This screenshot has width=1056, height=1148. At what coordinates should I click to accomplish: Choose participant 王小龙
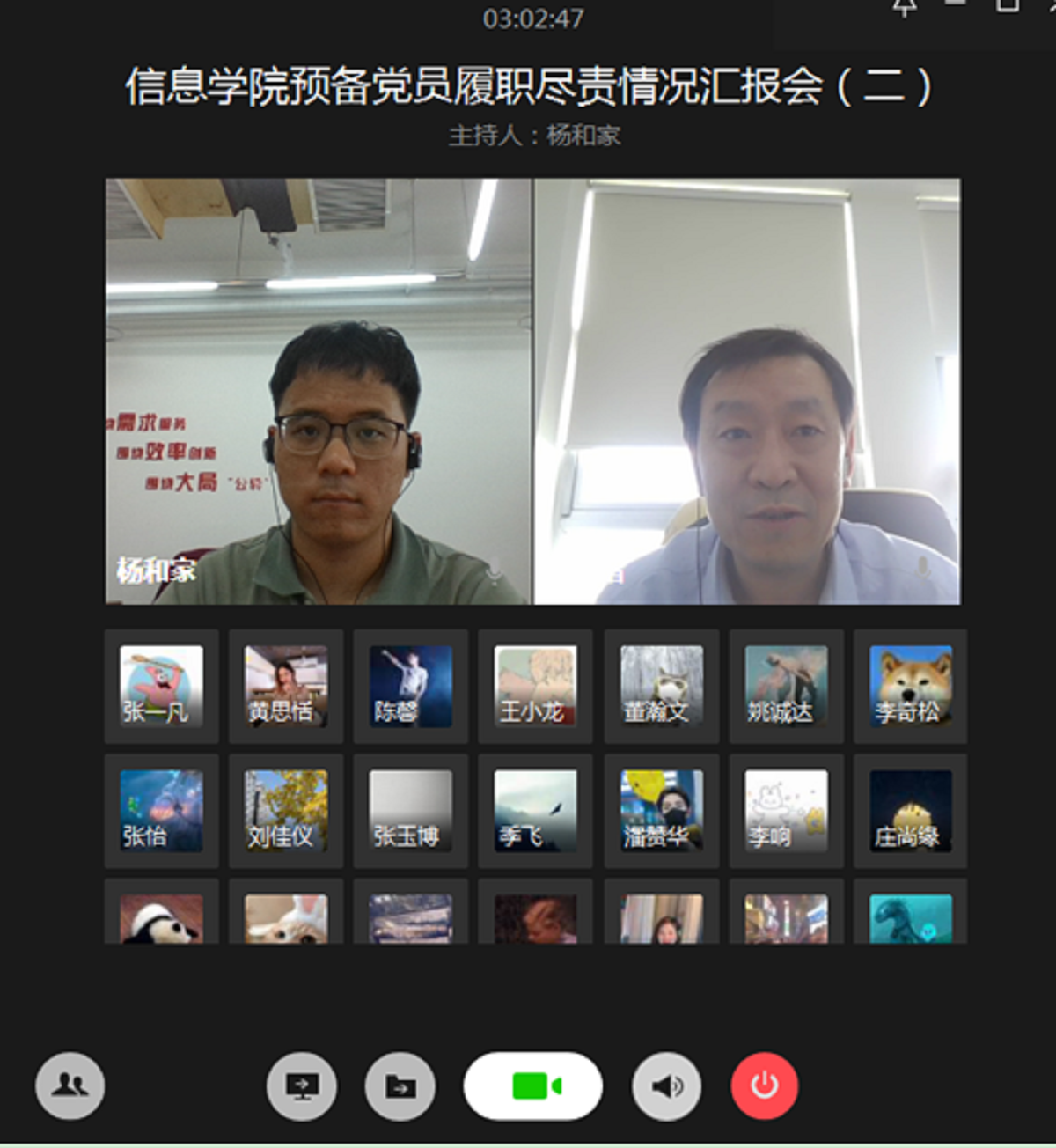click(x=536, y=687)
